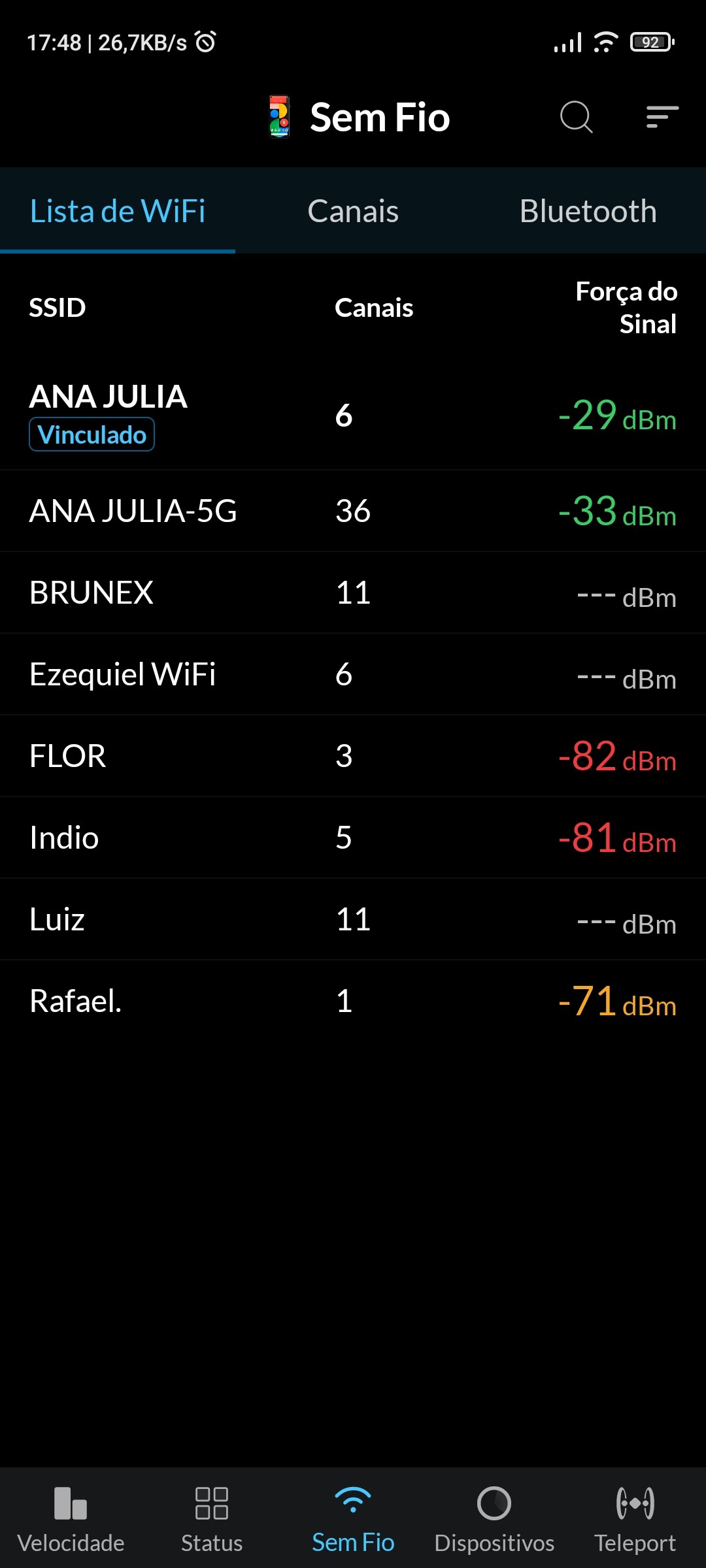View the Luiz network details
The width and height of the screenshot is (706, 1568).
click(x=353, y=919)
